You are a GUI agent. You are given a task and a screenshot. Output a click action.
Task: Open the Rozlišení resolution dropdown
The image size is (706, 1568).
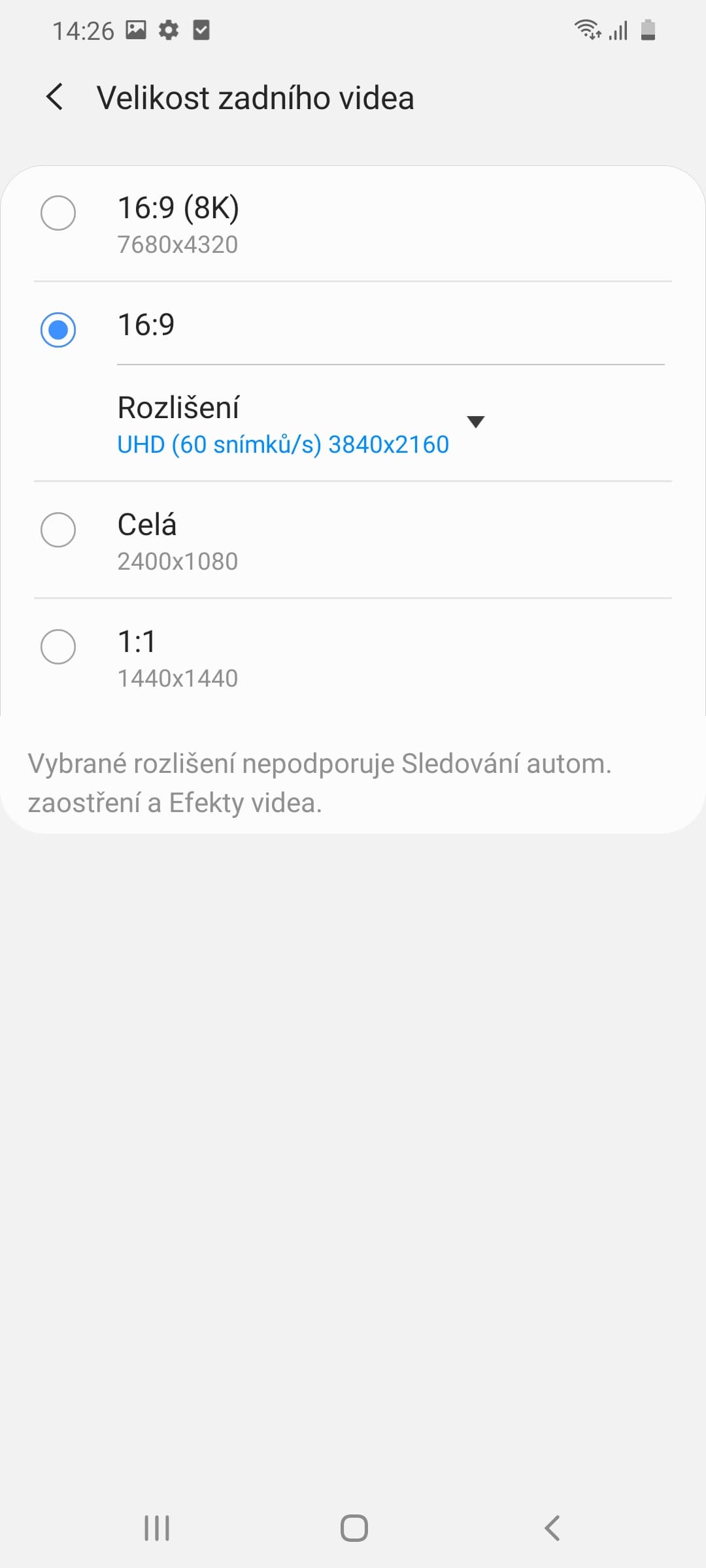301,424
